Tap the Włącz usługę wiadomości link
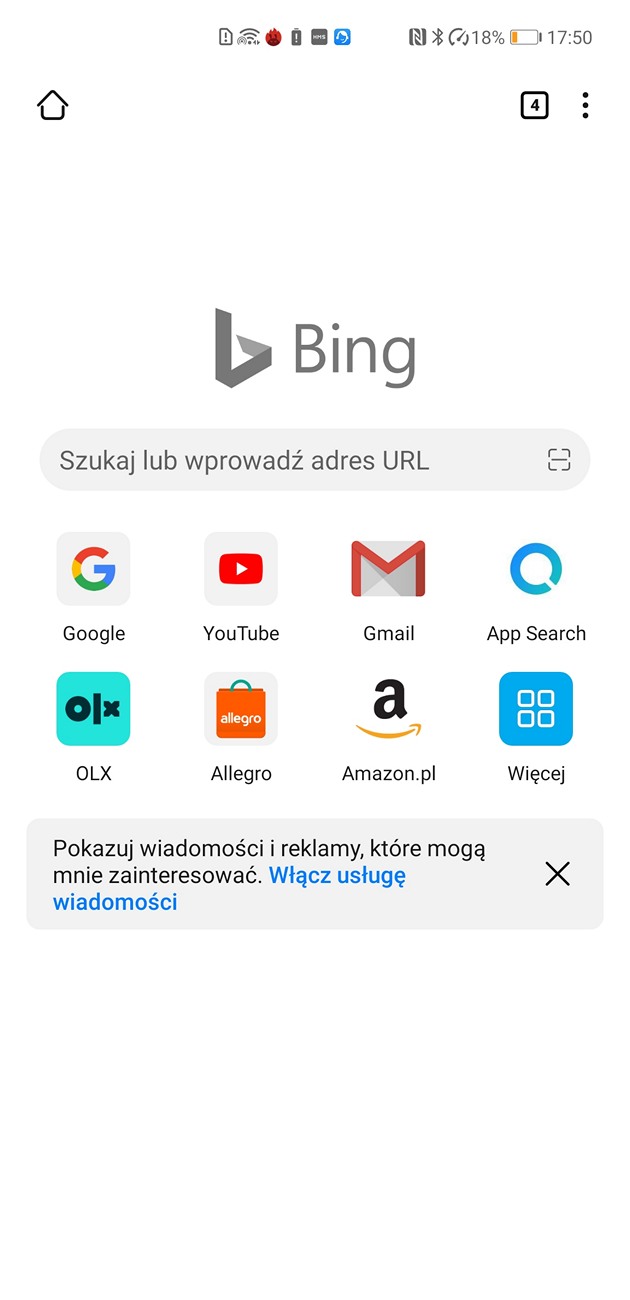 click(336, 876)
